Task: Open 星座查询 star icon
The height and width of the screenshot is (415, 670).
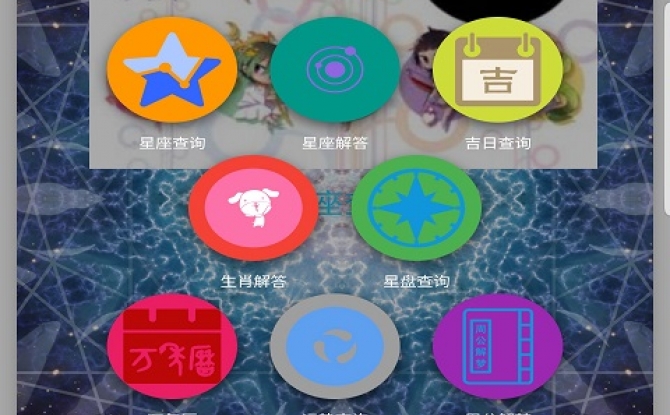Action: tap(172, 71)
